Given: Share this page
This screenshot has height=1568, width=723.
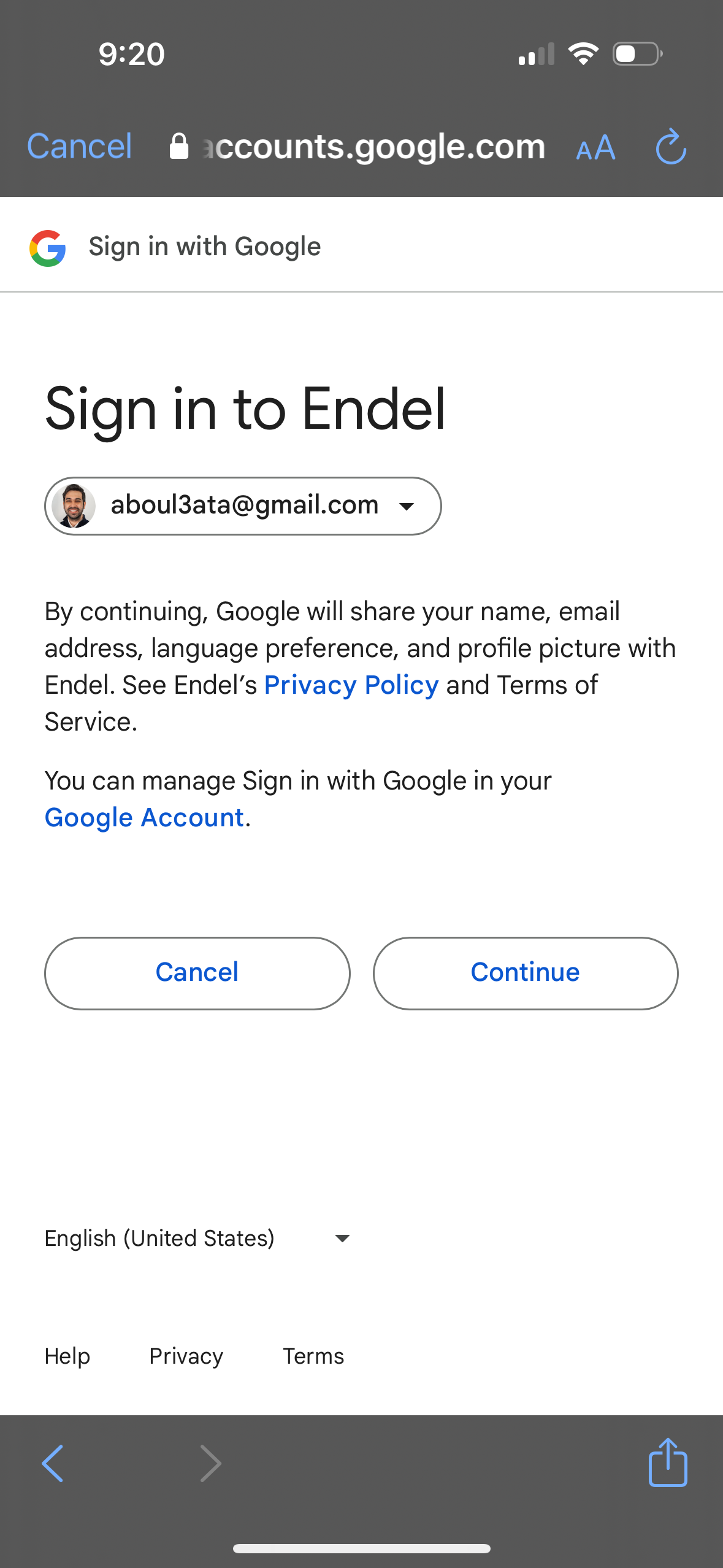Looking at the screenshot, I should [x=667, y=1463].
